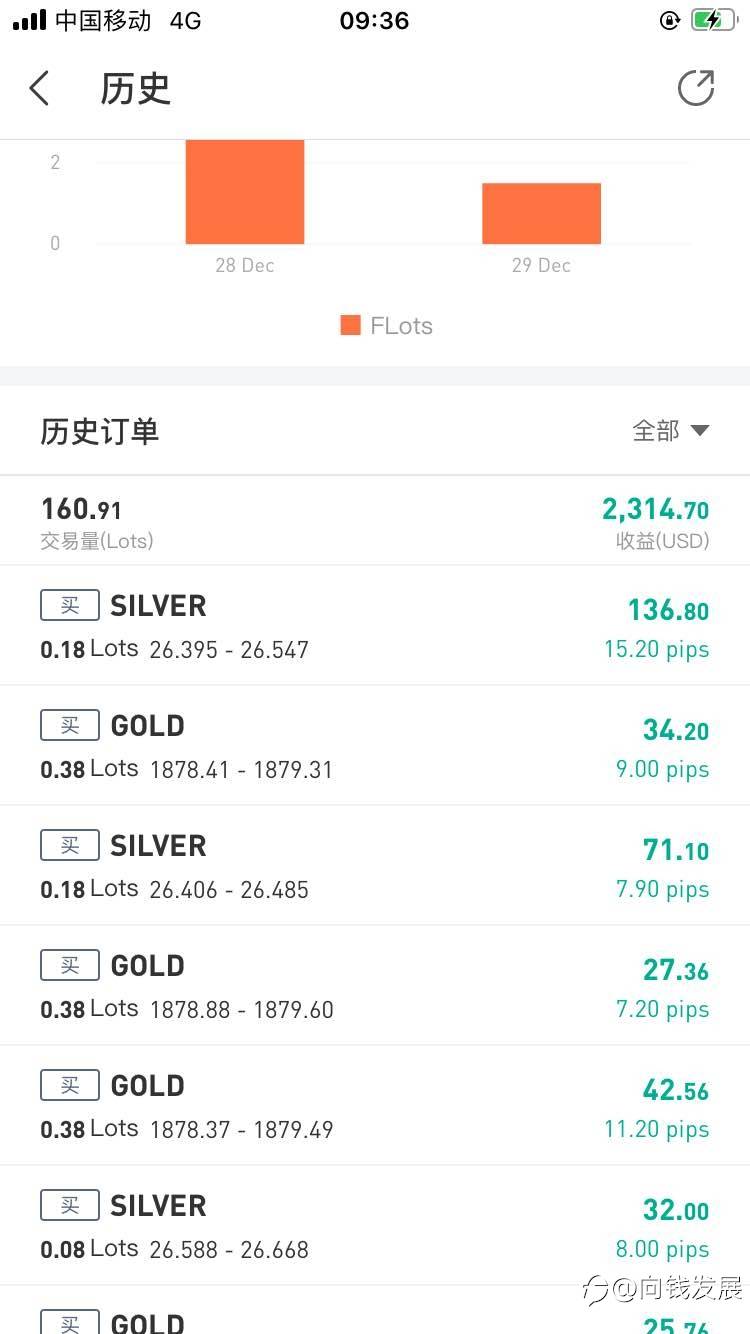Open the 全部 order filter dropdown
The height and width of the screenshot is (1334, 750).
coord(671,431)
